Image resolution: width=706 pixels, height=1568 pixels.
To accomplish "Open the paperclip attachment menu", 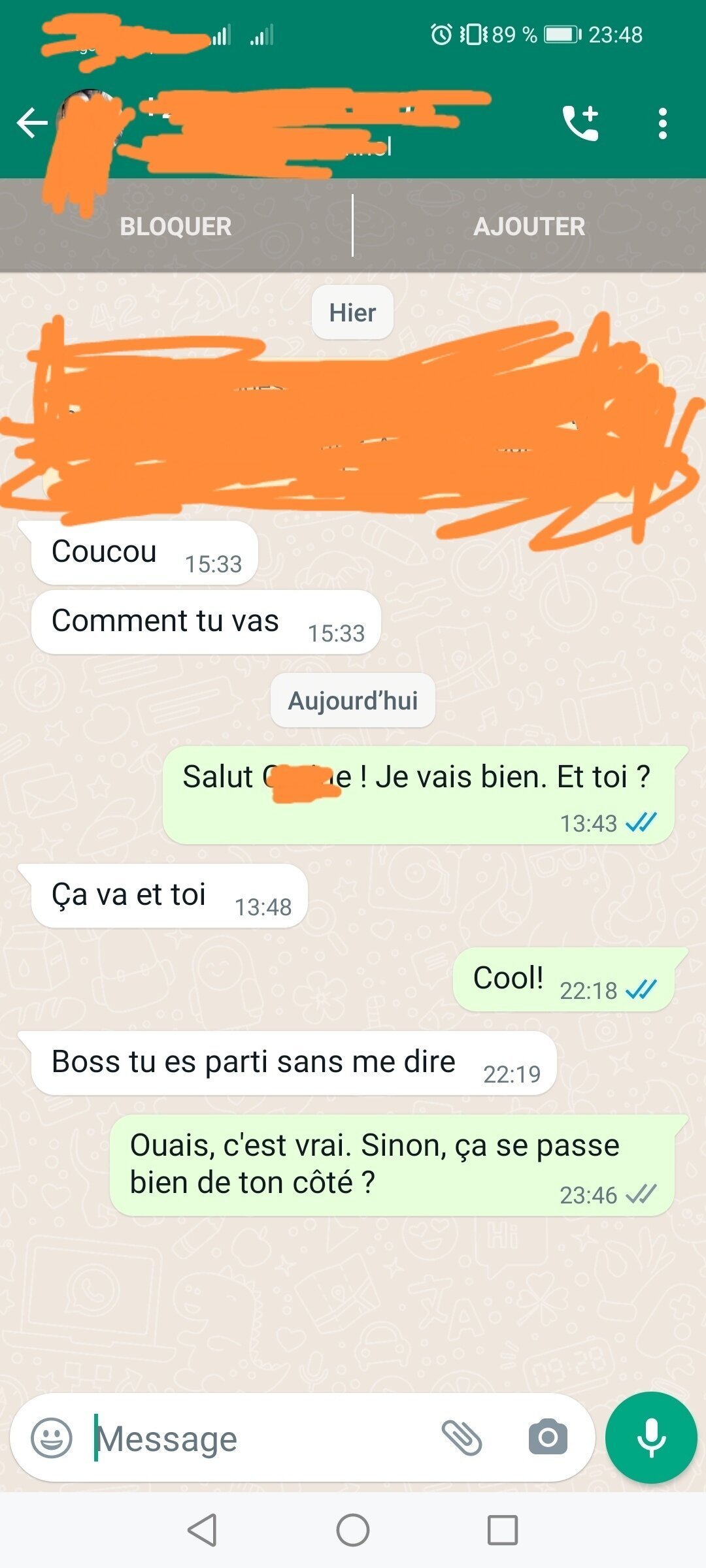I will pos(462,1437).
